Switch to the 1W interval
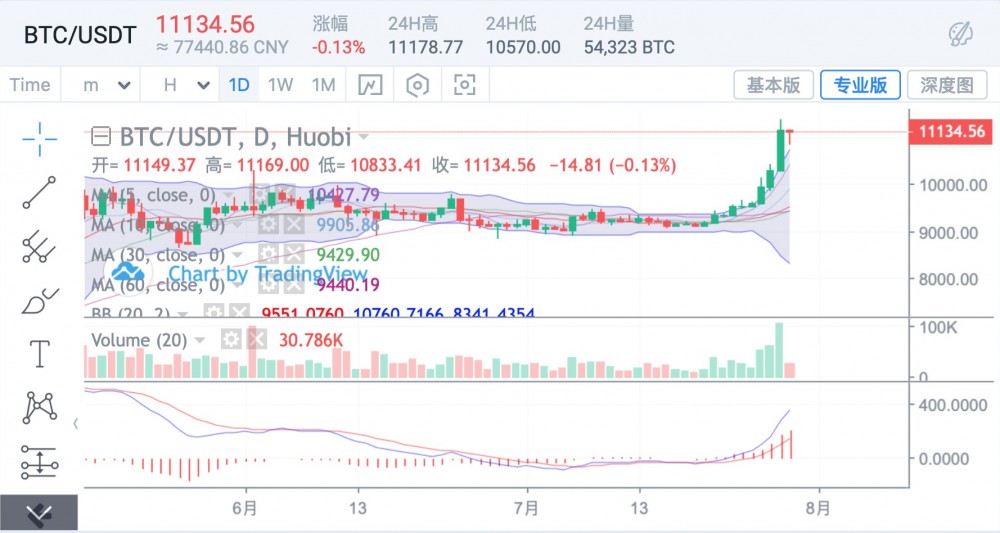The height and width of the screenshot is (533, 1000). point(280,85)
